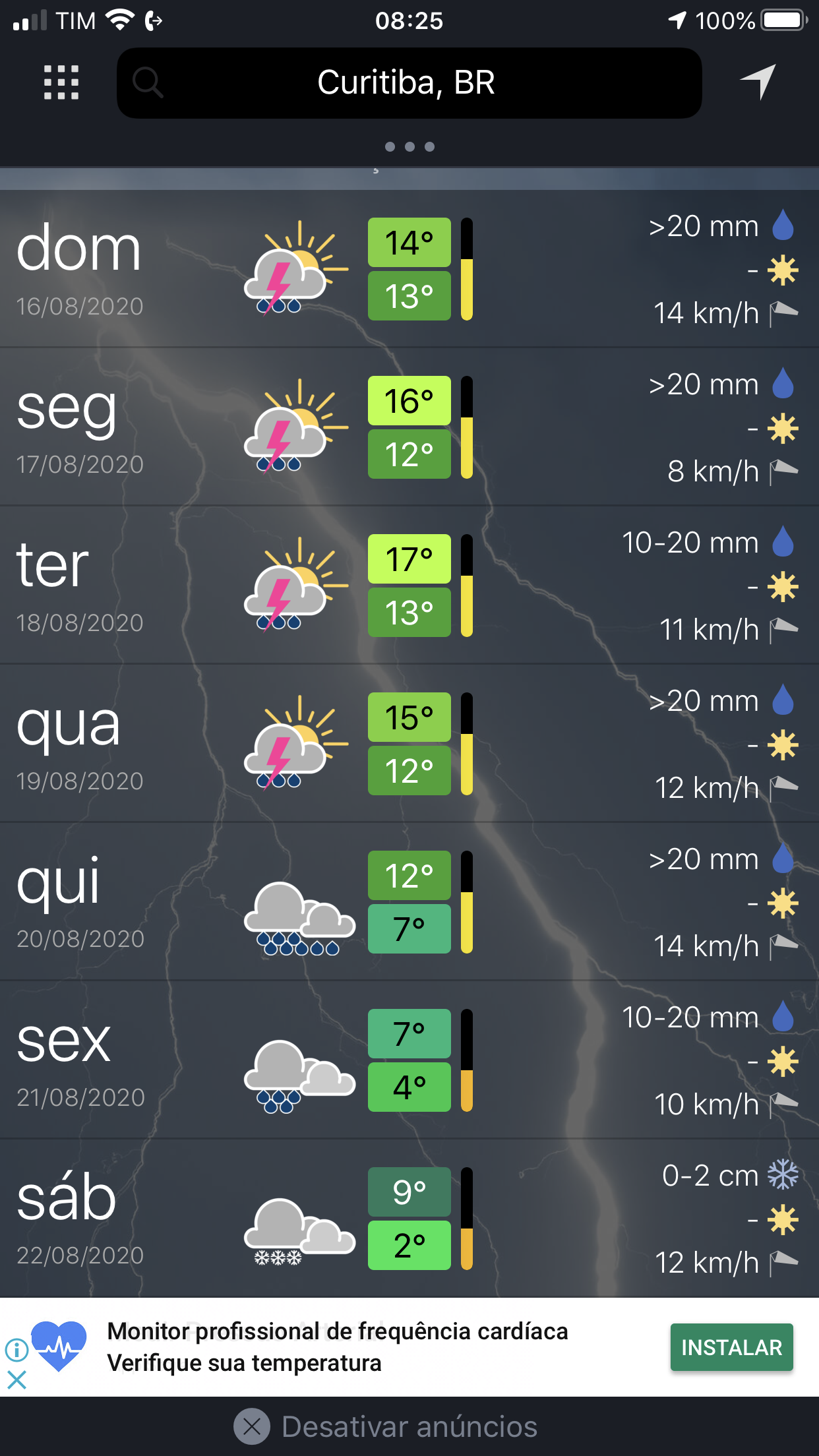Open the dom 16/08/2020 forecast
819x1456 pixels.
(409, 268)
